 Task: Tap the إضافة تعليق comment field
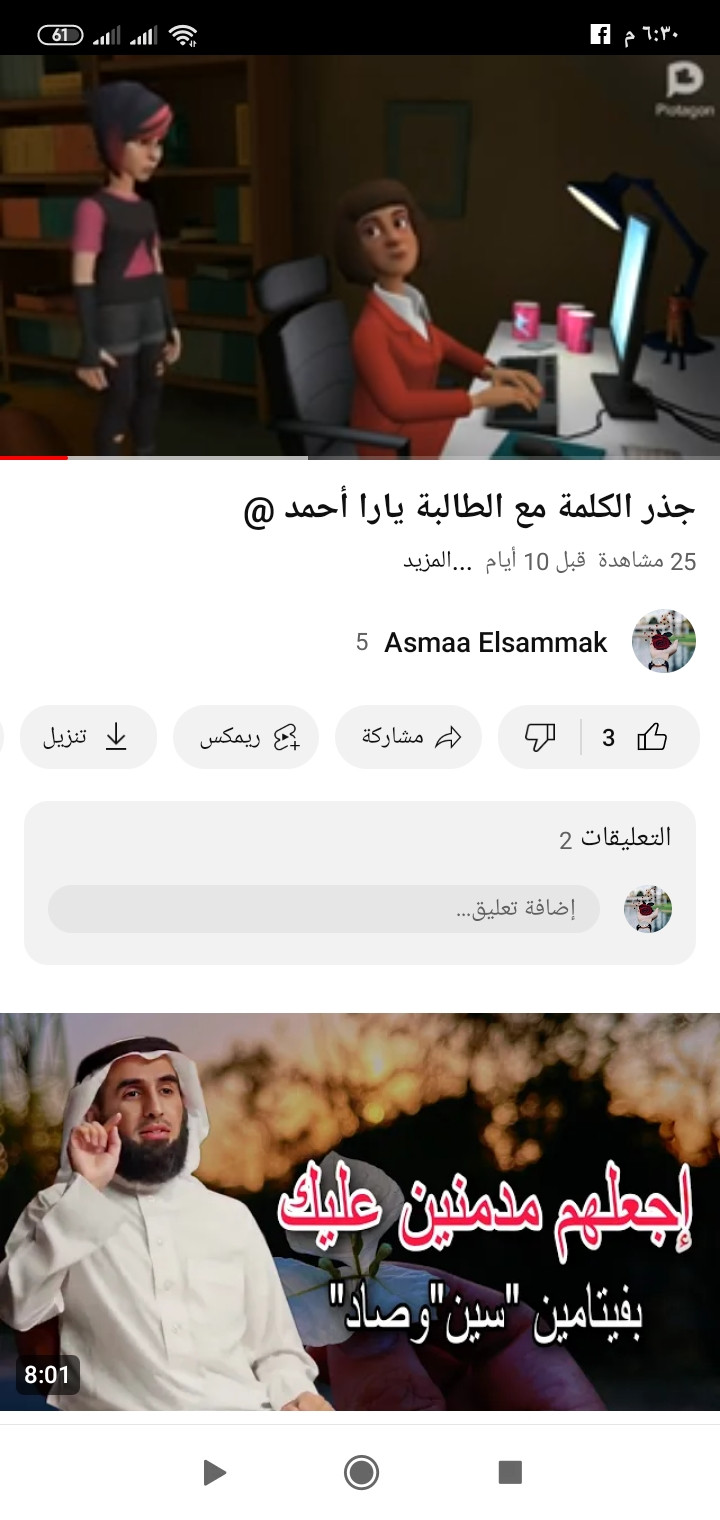coord(323,909)
